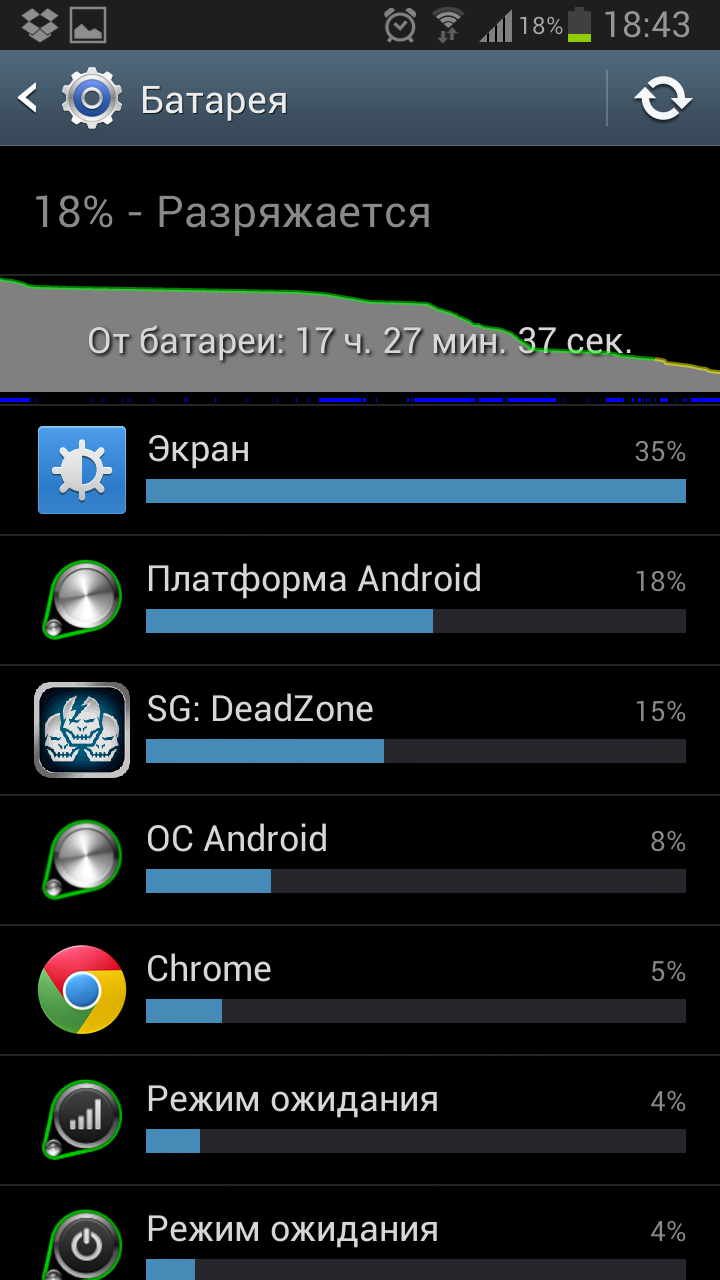This screenshot has height=1280, width=720.
Task: View SG: DeadZone battery usage
Action: 360,730
